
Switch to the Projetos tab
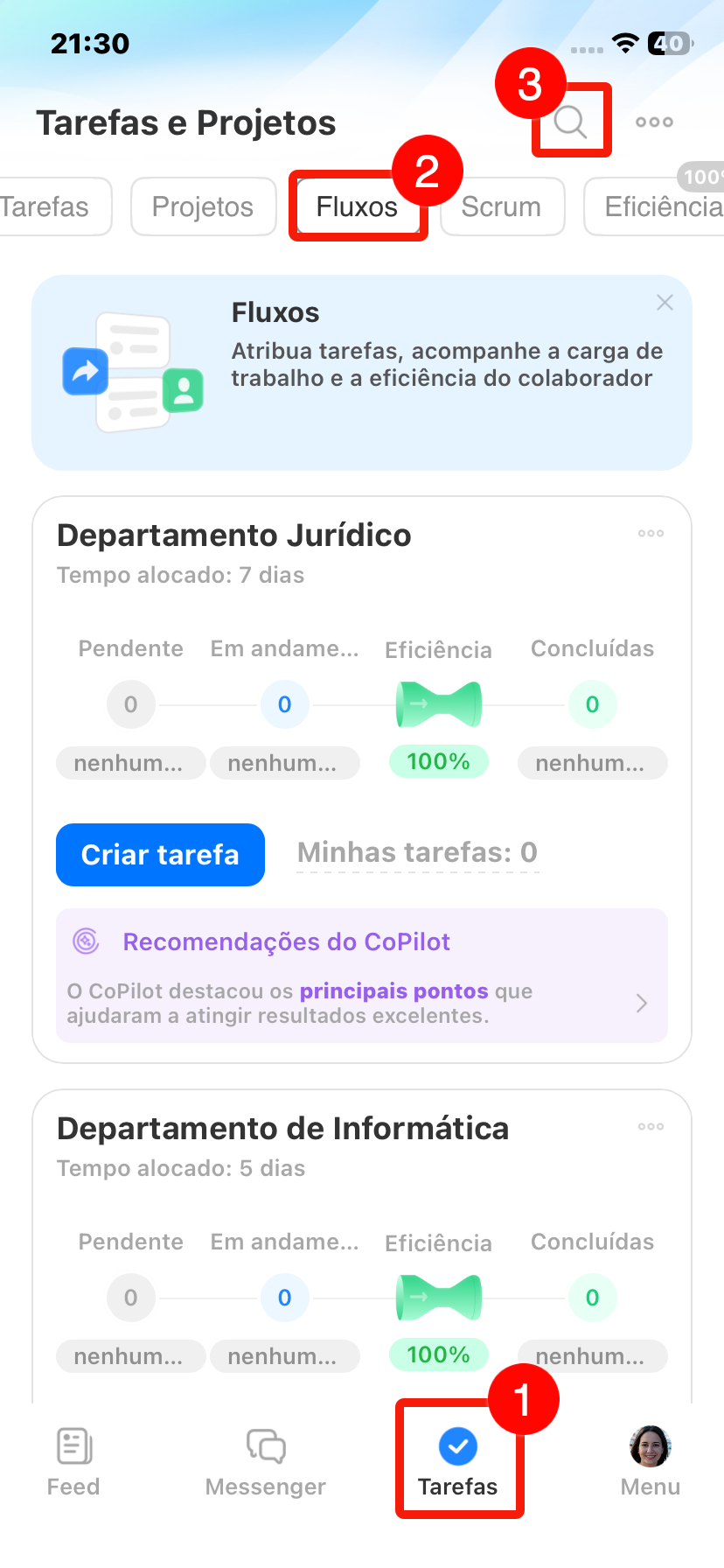(x=203, y=207)
